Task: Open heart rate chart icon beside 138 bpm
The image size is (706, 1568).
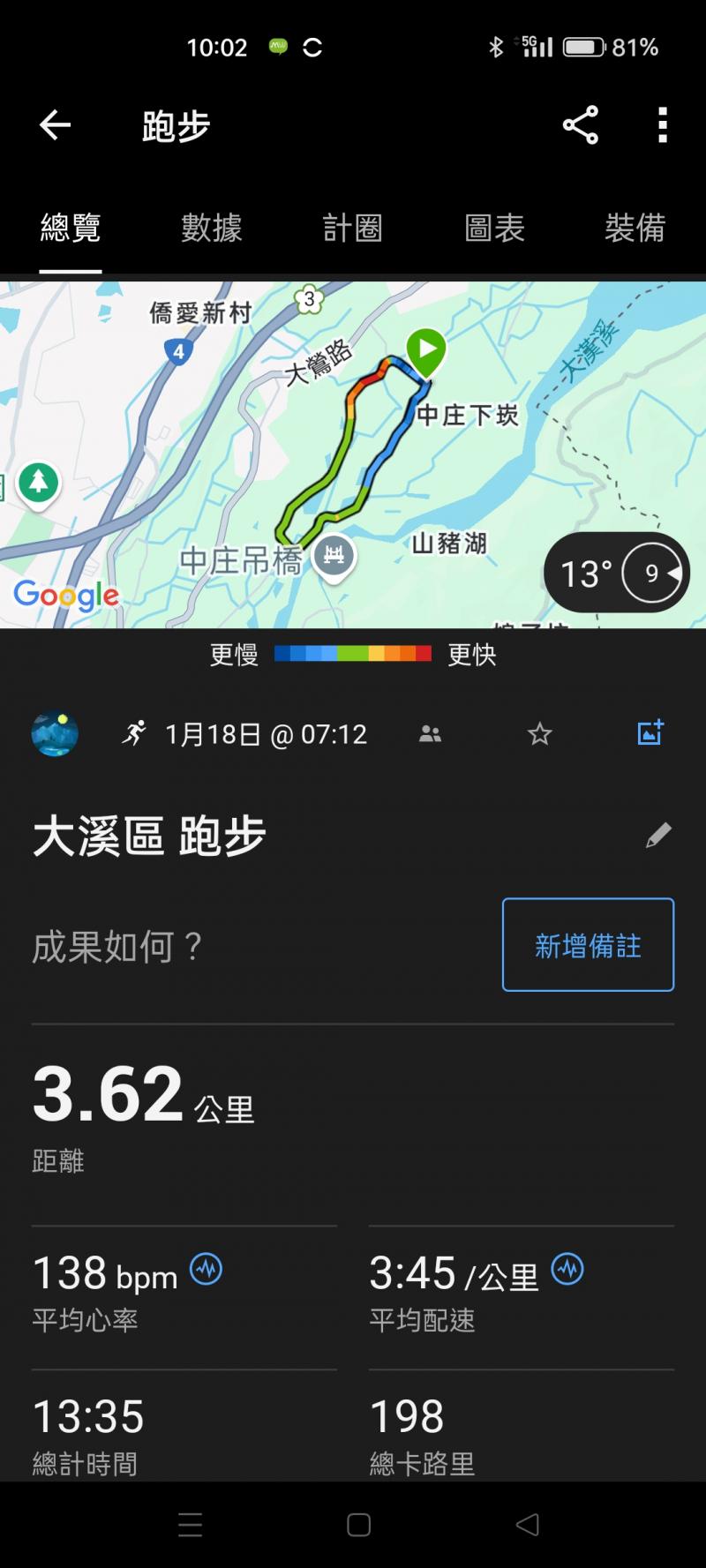Action: 207,1270
